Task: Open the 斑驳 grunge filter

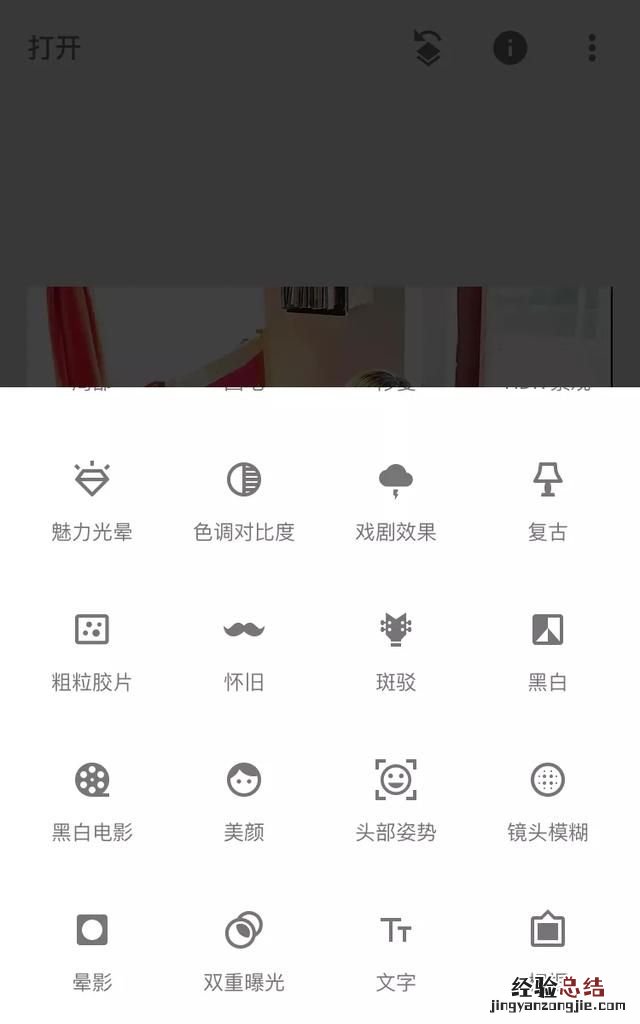Action: point(396,650)
